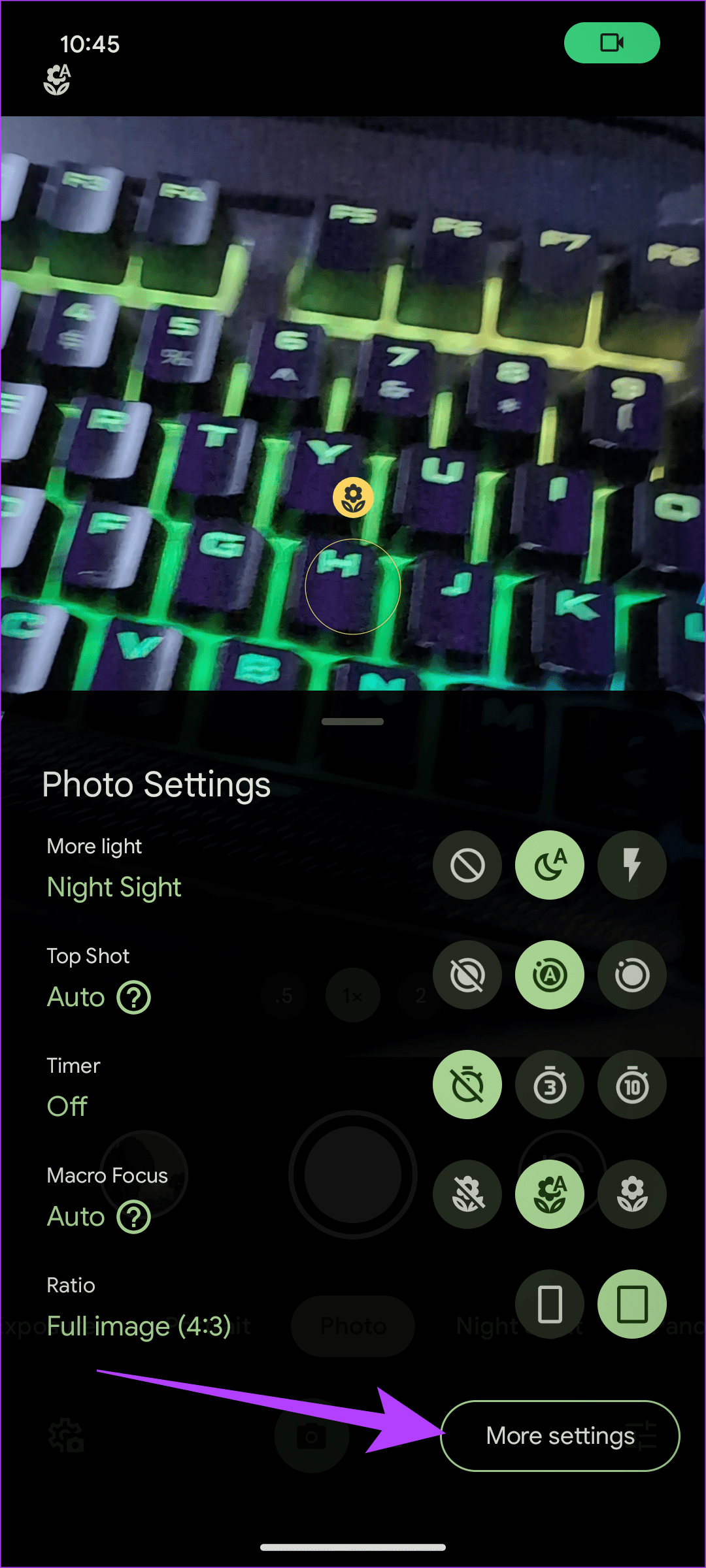Select Night Sight auto mode
The image size is (706, 1568).
tap(550, 866)
